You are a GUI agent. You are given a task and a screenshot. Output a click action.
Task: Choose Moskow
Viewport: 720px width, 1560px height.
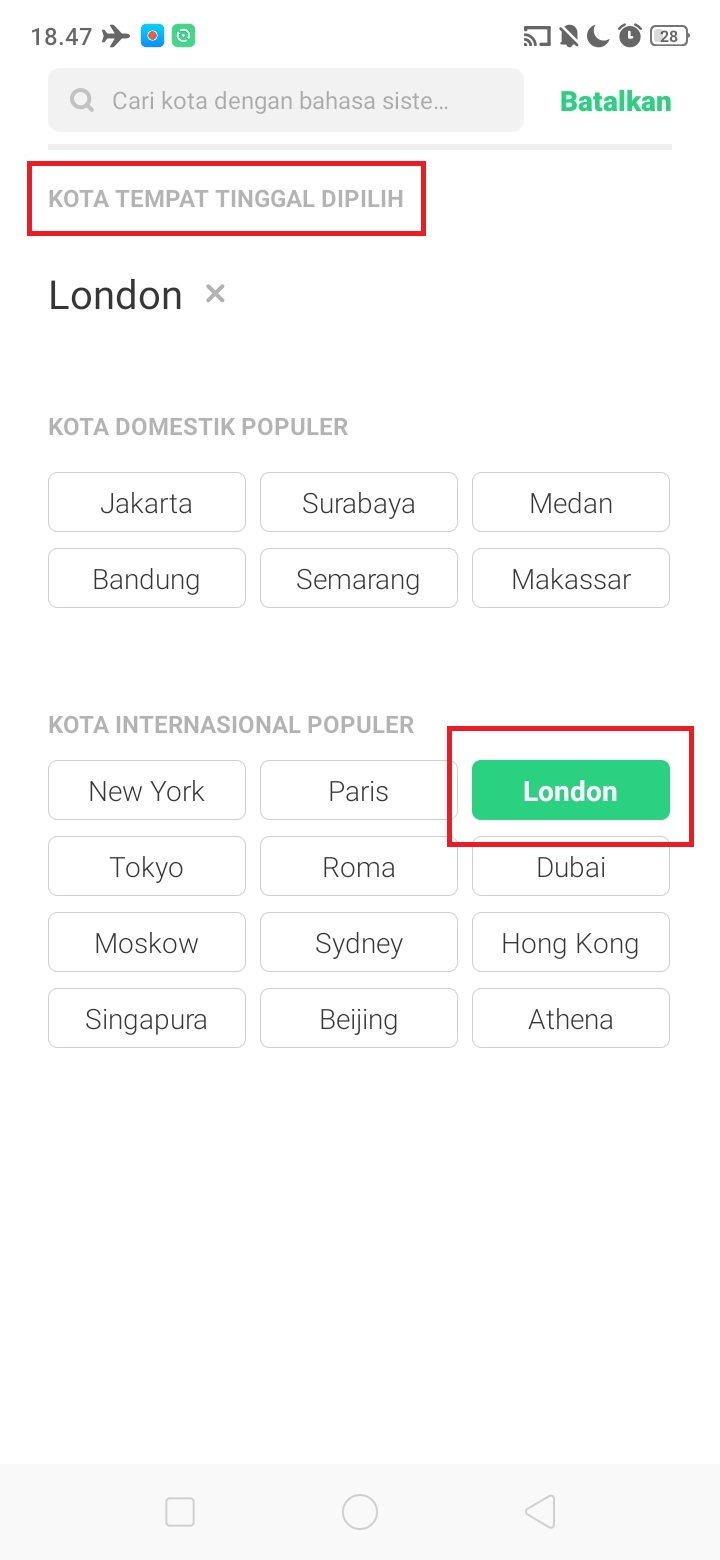[147, 943]
